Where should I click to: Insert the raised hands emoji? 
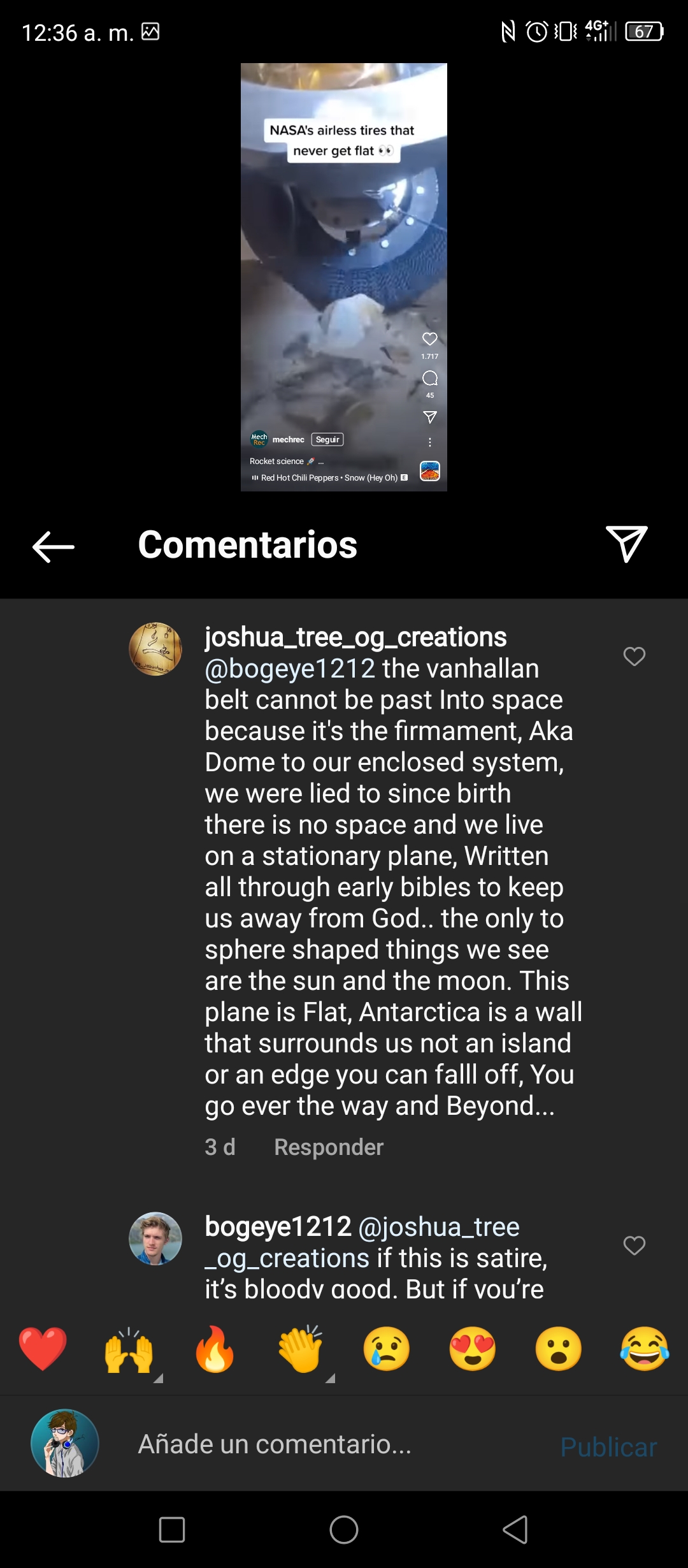click(129, 1349)
